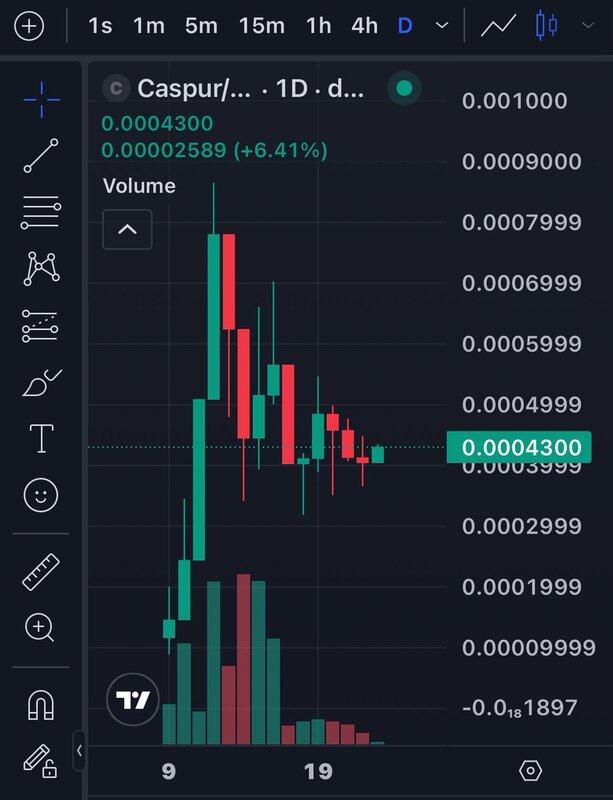Switch to the 1m timeframe
Image resolution: width=613 pixels, height=800 pixels.
[149, 26]
